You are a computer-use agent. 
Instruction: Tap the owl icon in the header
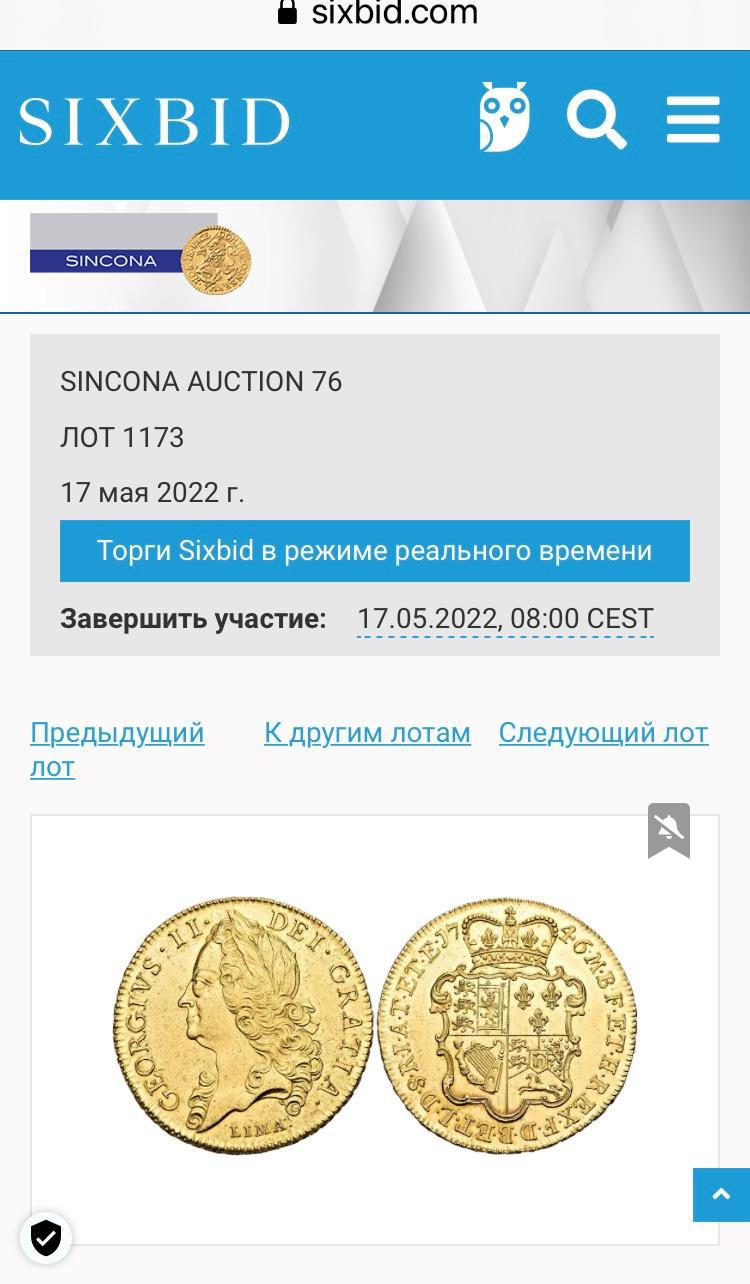(504, 118)
